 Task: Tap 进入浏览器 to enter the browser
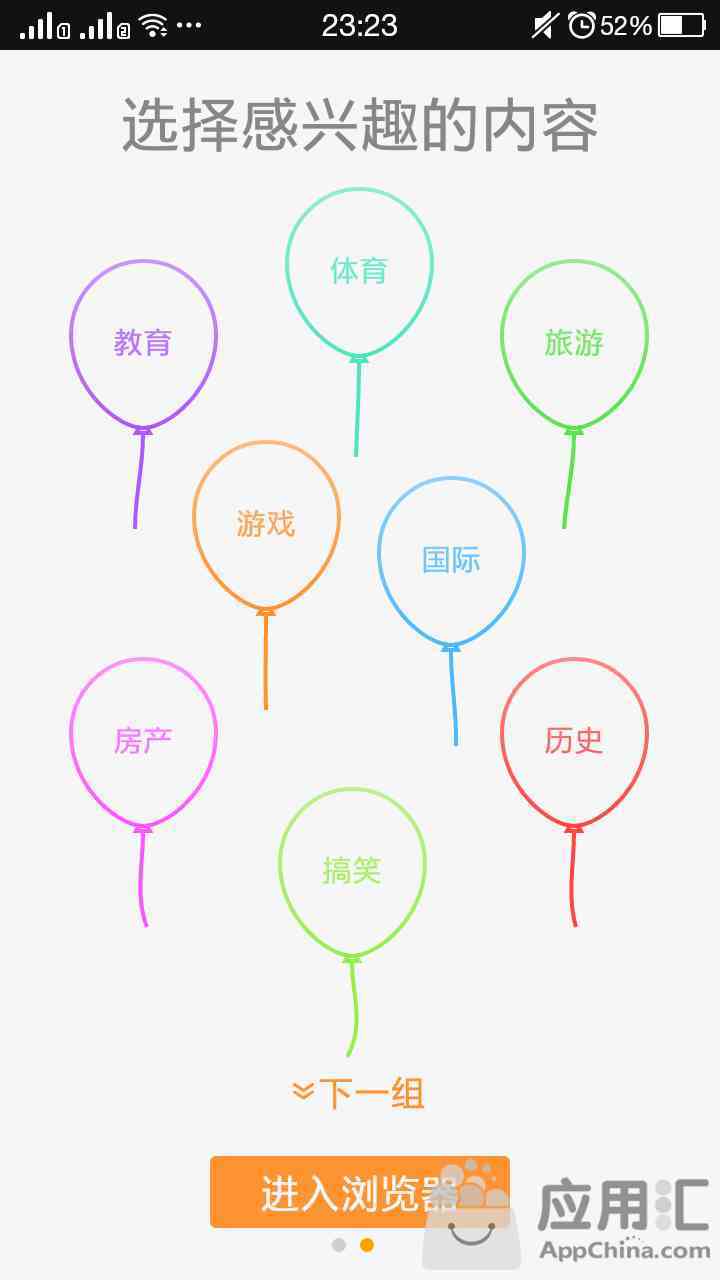[x=359, y=1193]
